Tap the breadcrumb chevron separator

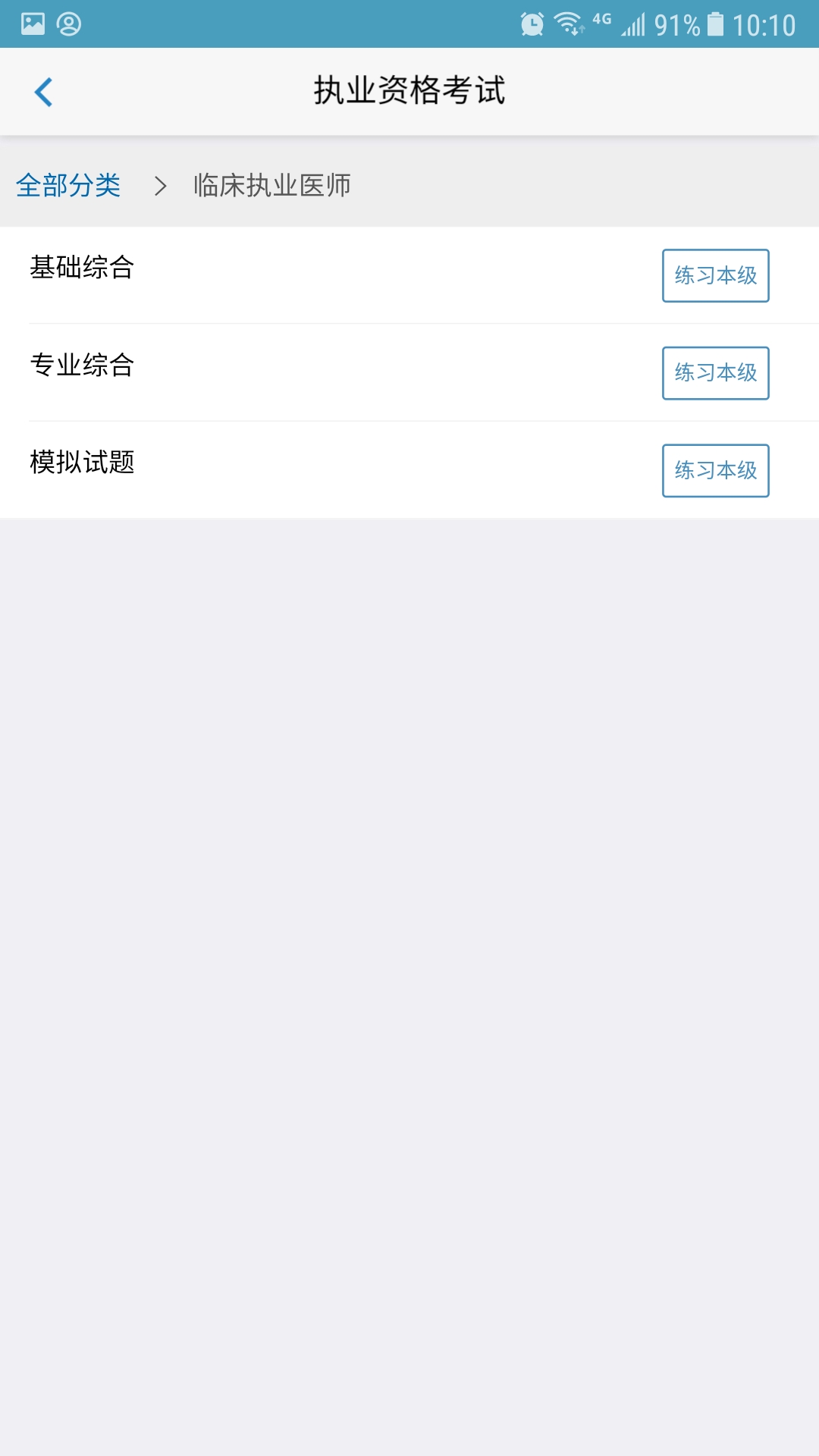[162, 186]
